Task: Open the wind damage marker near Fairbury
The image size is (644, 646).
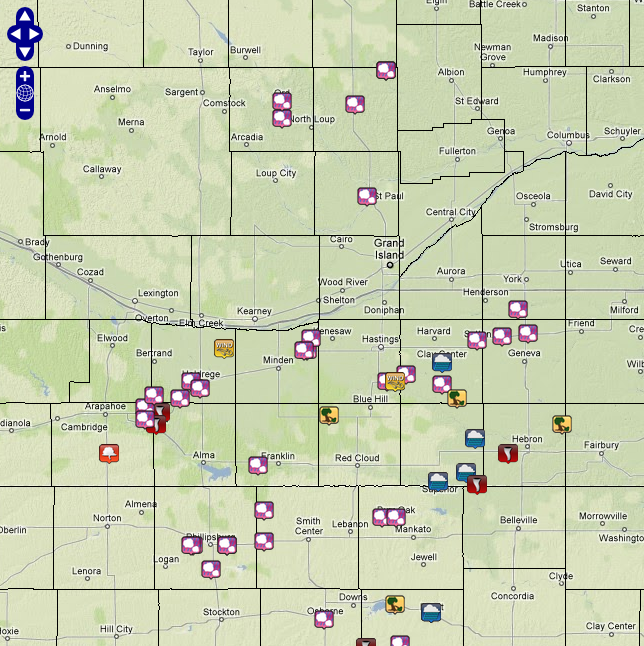Action: click(562, 424)
